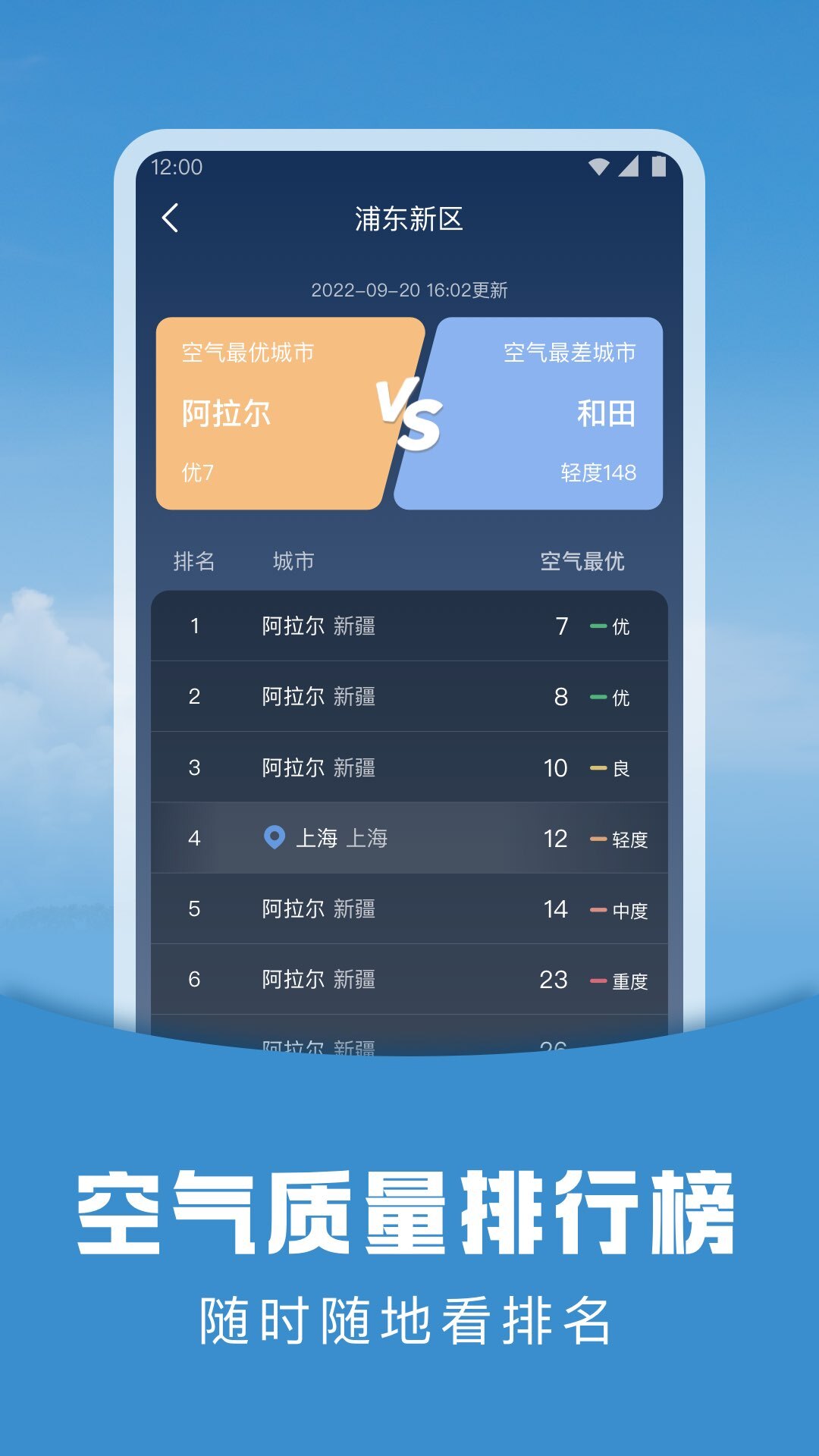
Task: Select rank 1 row for 阿拉尔 新疆
Action: pos(409,627)
